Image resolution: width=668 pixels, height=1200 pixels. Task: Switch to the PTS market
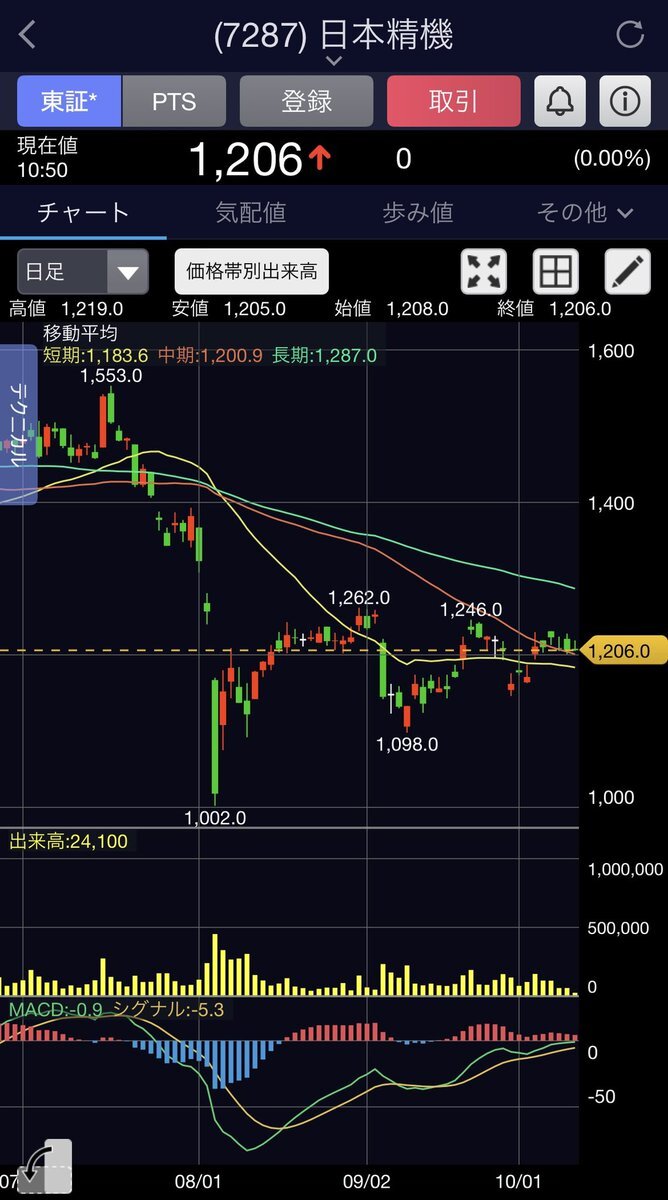click(174, 102)
